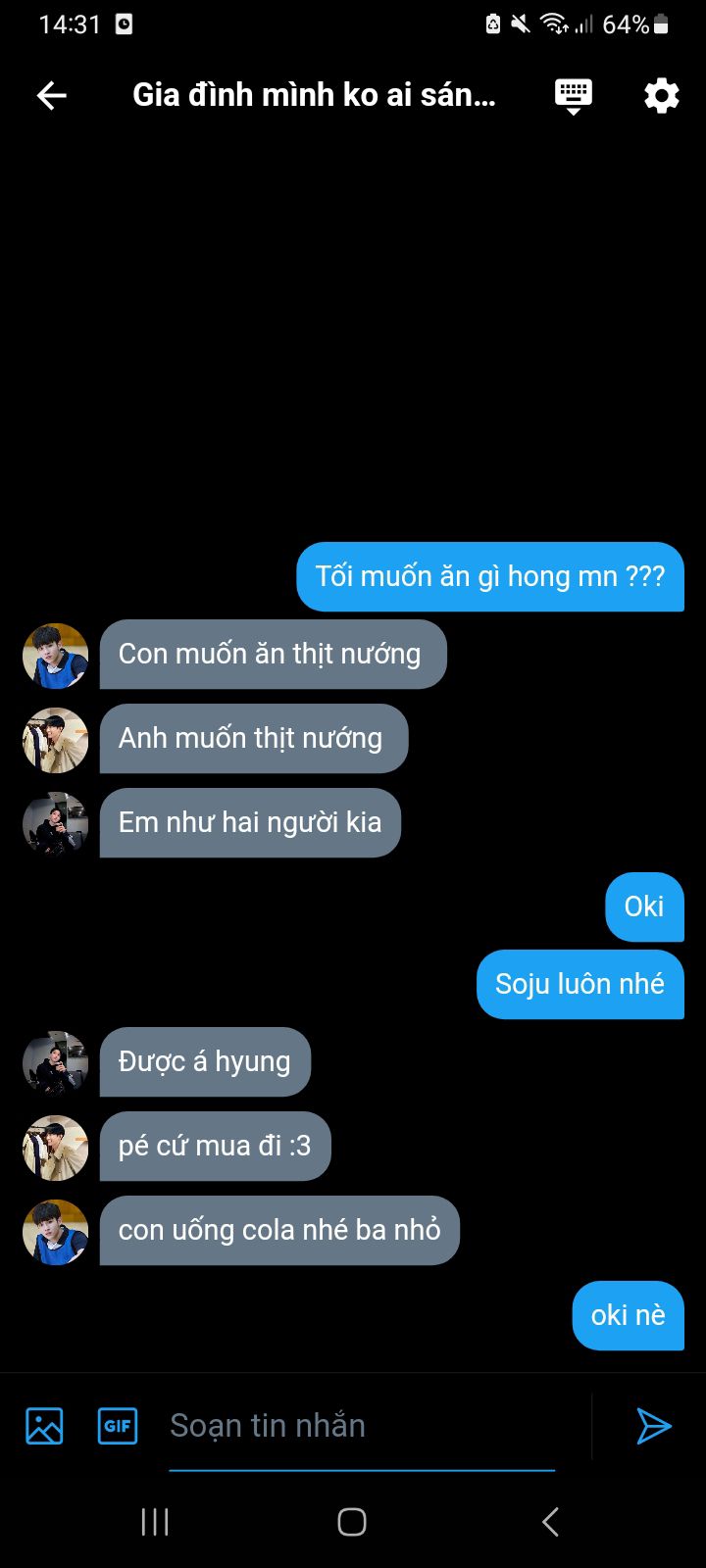706x1568 pixels.
Task: Open avatar beside "Con muốn ăn thịt nướng"
Action: [x=56, y=656]
